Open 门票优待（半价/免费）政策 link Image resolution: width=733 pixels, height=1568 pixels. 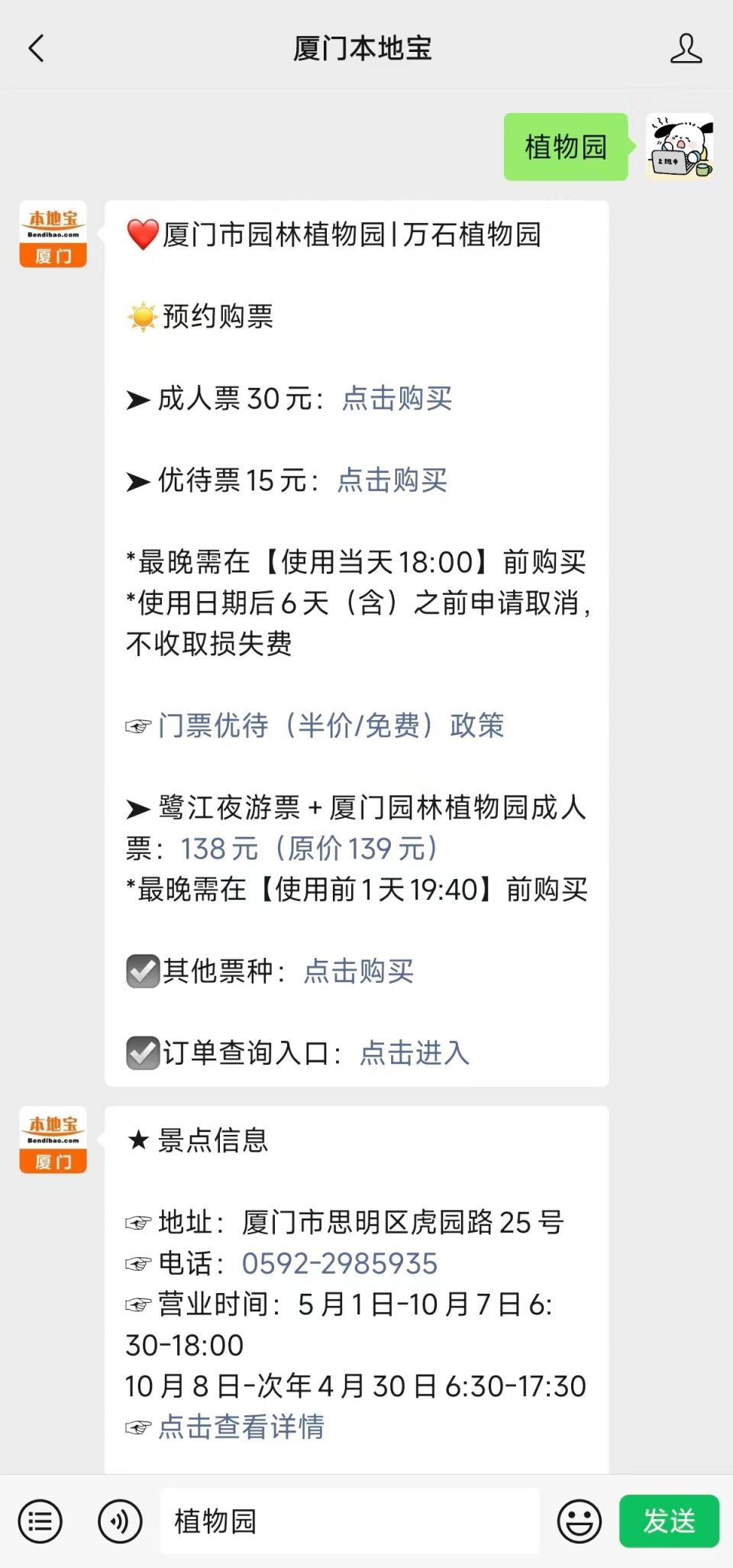(331, 726)
